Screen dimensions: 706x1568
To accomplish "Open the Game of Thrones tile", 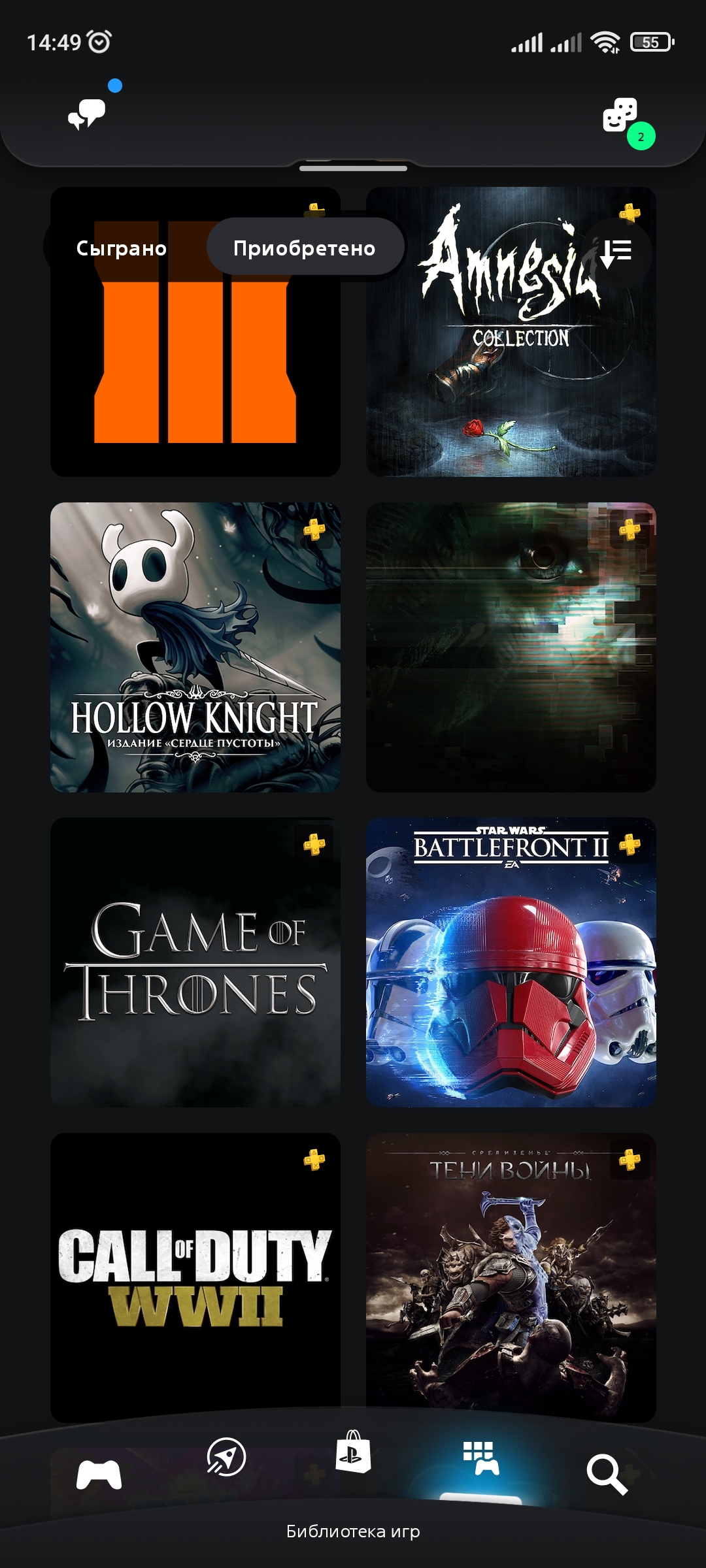I will click(195, 962).
